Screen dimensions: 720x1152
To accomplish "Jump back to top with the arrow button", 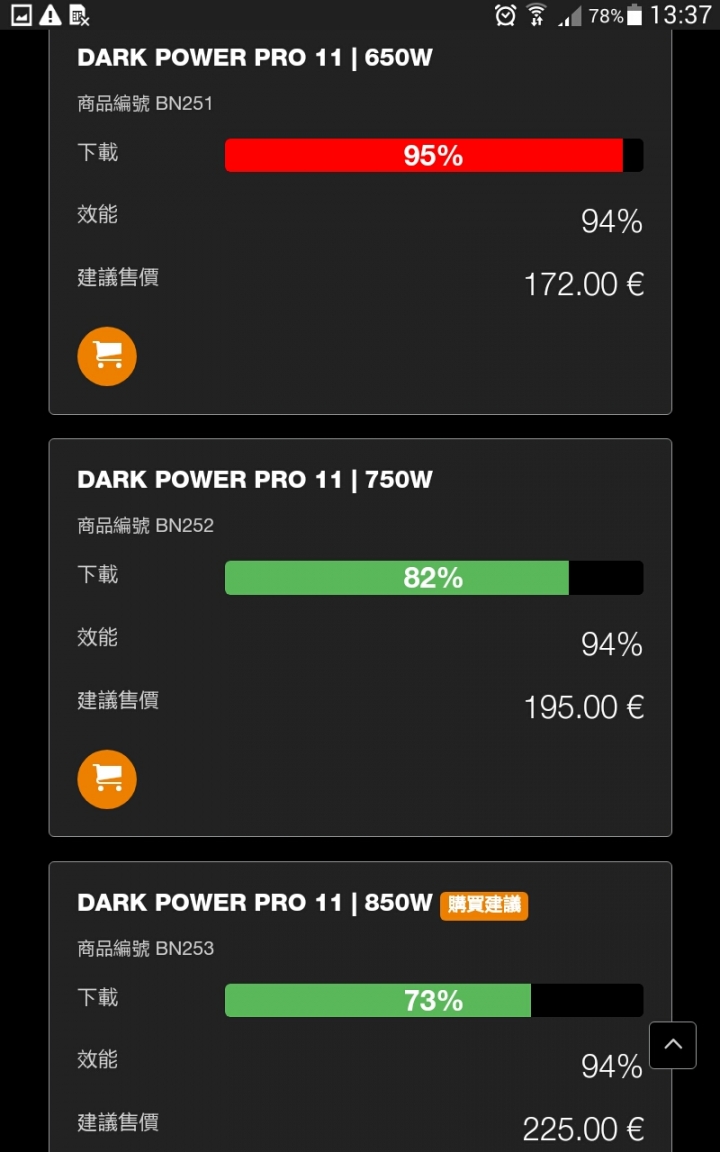I will pos(673,1045).
